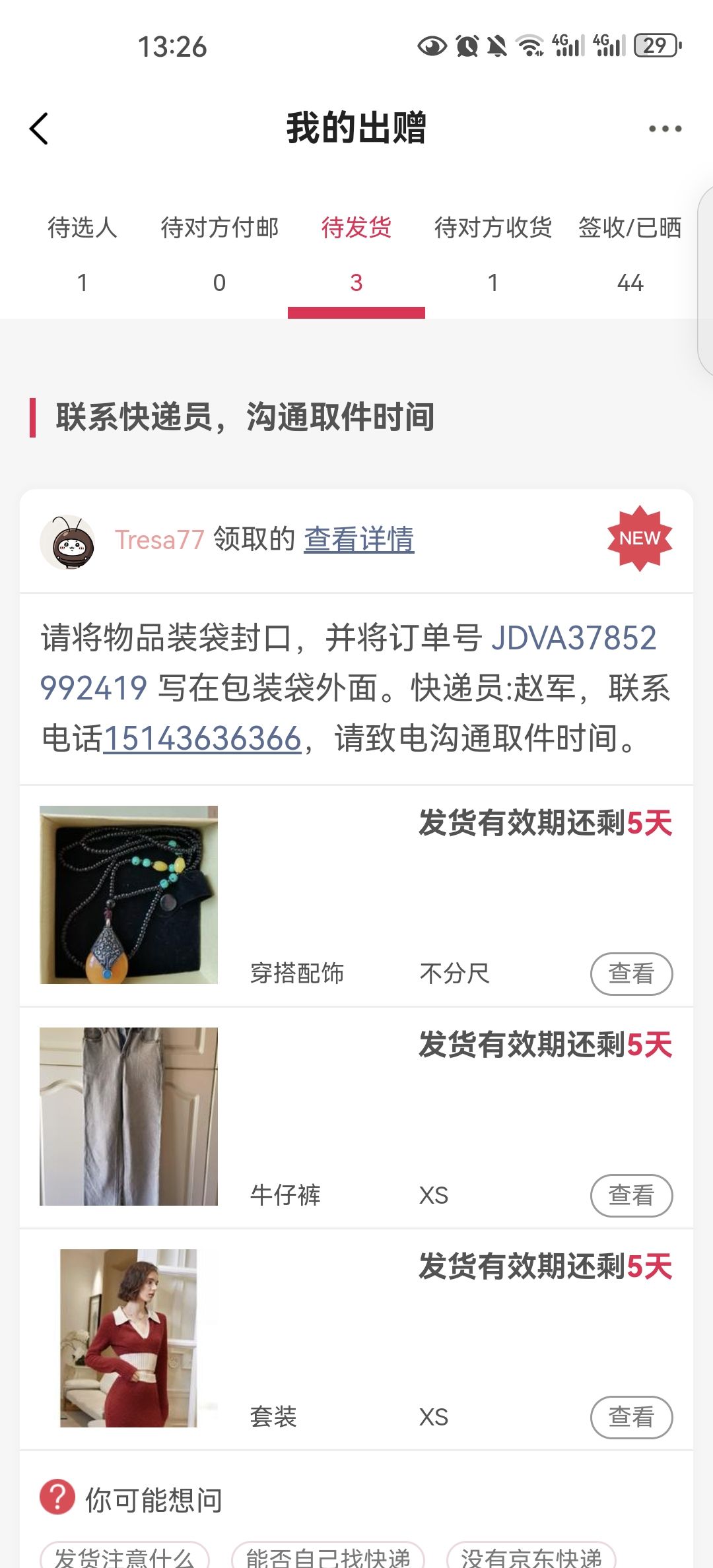The width and height of the screenshot is (713, 1568).
Task: Call courier number 15143636366
Action: click(203, 738)
